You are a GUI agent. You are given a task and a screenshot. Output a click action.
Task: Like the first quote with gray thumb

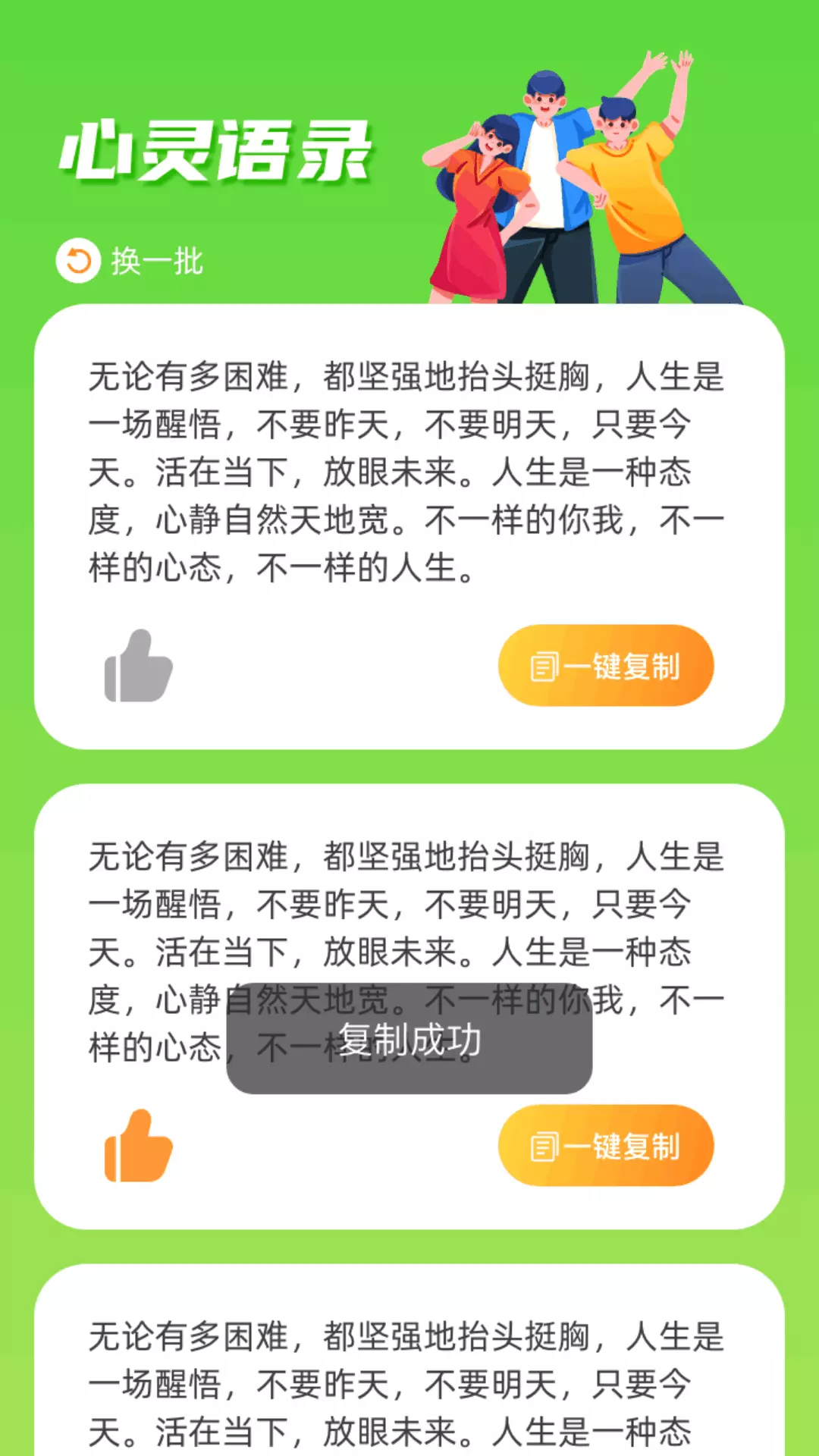pyautogui.click(x=138, y=666)
